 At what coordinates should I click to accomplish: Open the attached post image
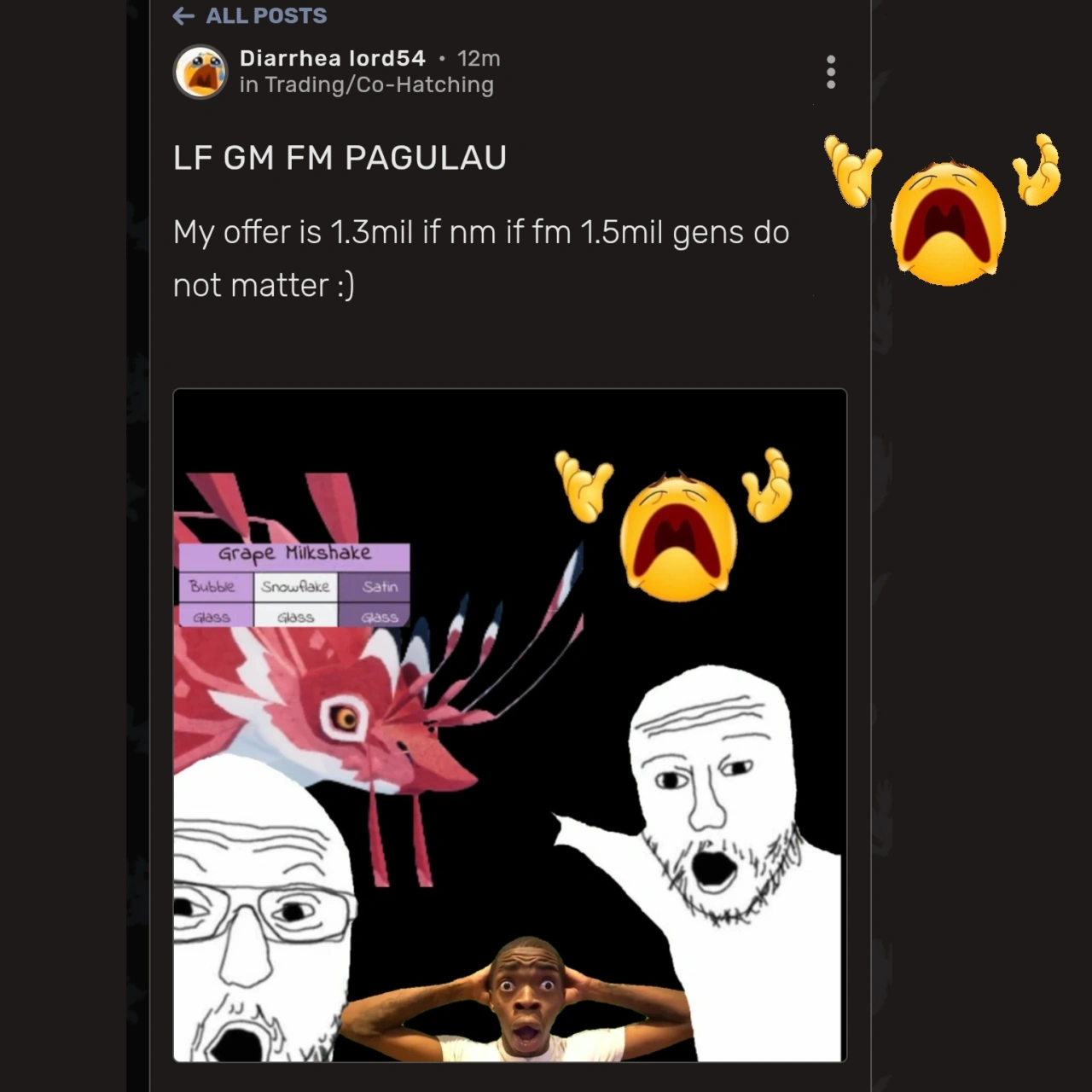click(x=510, y=725)
